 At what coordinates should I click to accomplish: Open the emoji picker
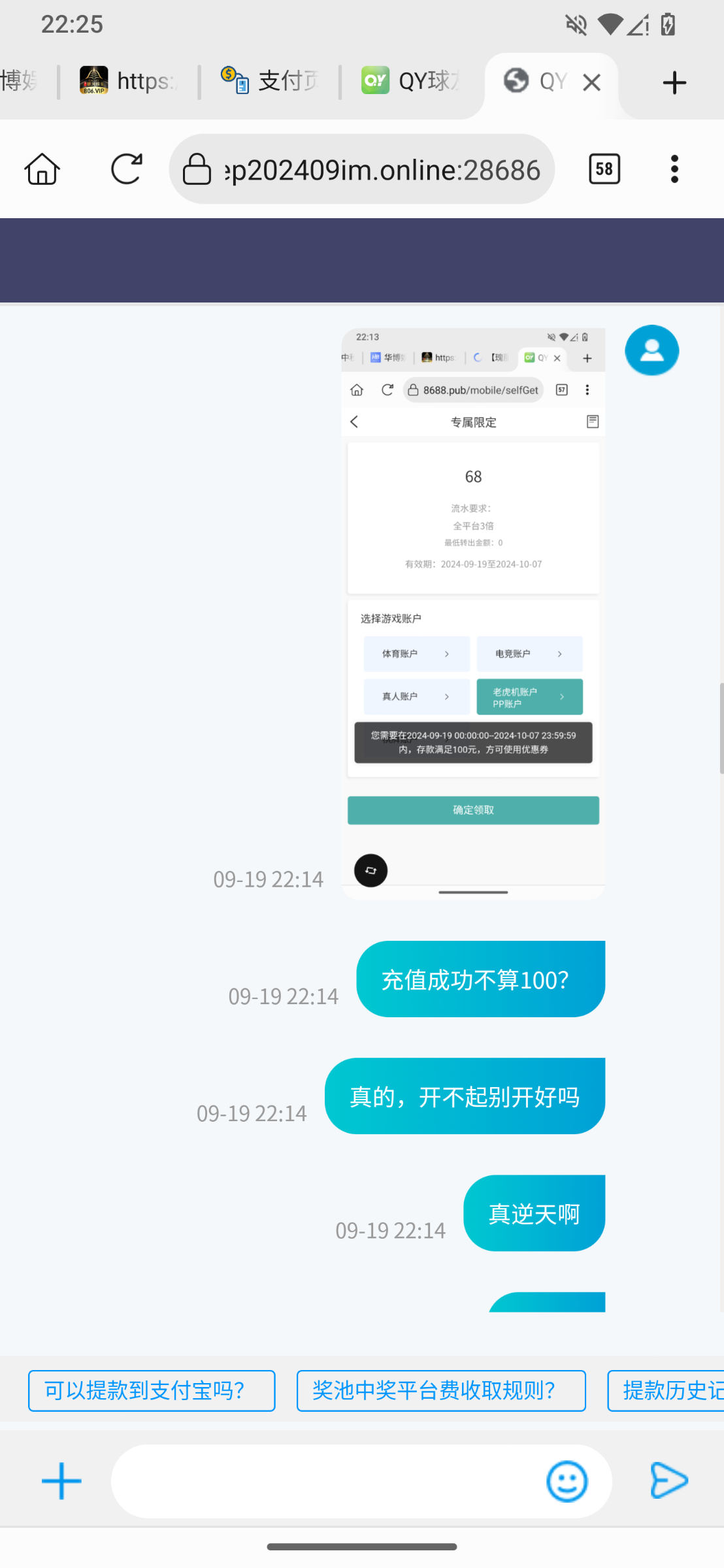[x=567, y=1481]
